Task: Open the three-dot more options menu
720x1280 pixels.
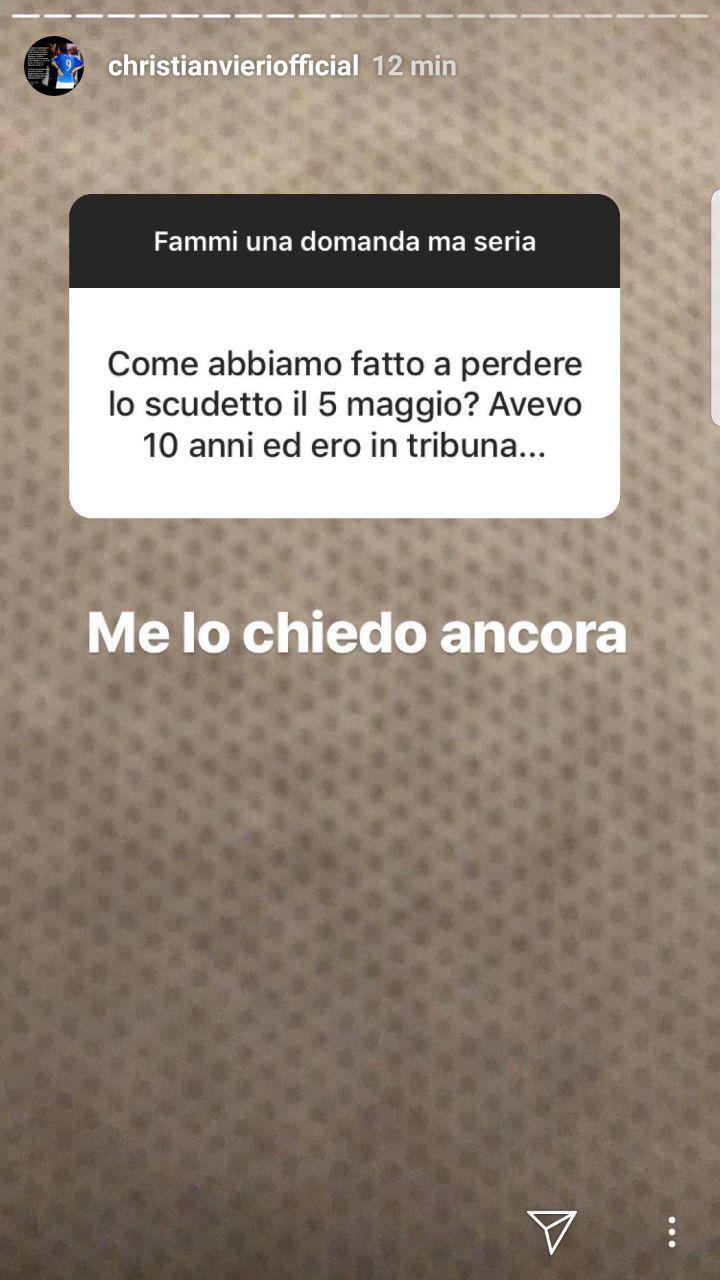Action: click(x=671, y=1232)
